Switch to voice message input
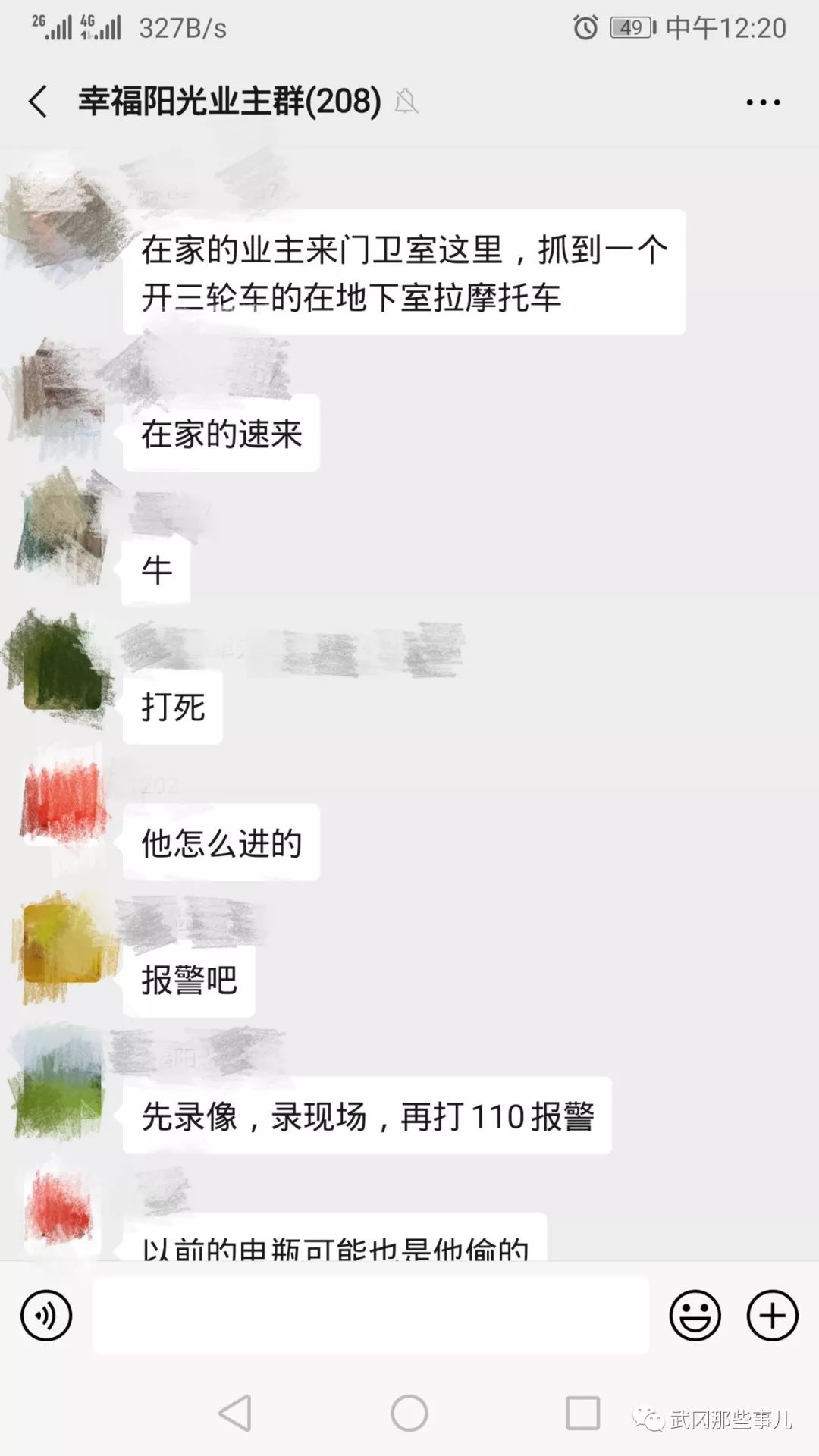 (x=46, y=1316)
